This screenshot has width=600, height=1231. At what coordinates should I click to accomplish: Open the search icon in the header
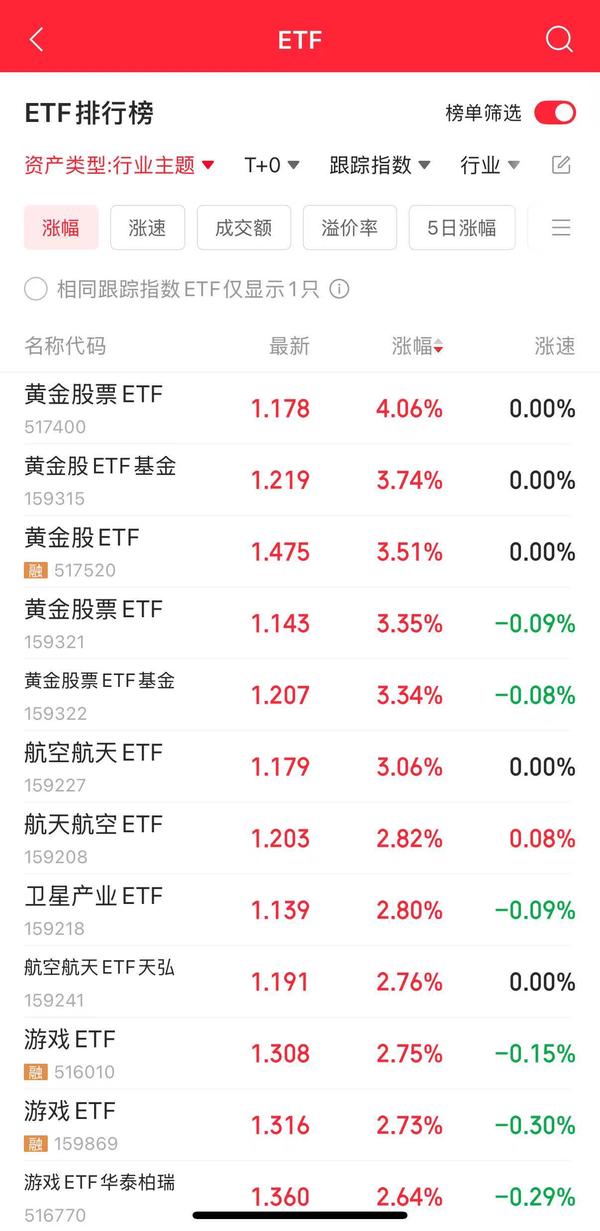559,40
